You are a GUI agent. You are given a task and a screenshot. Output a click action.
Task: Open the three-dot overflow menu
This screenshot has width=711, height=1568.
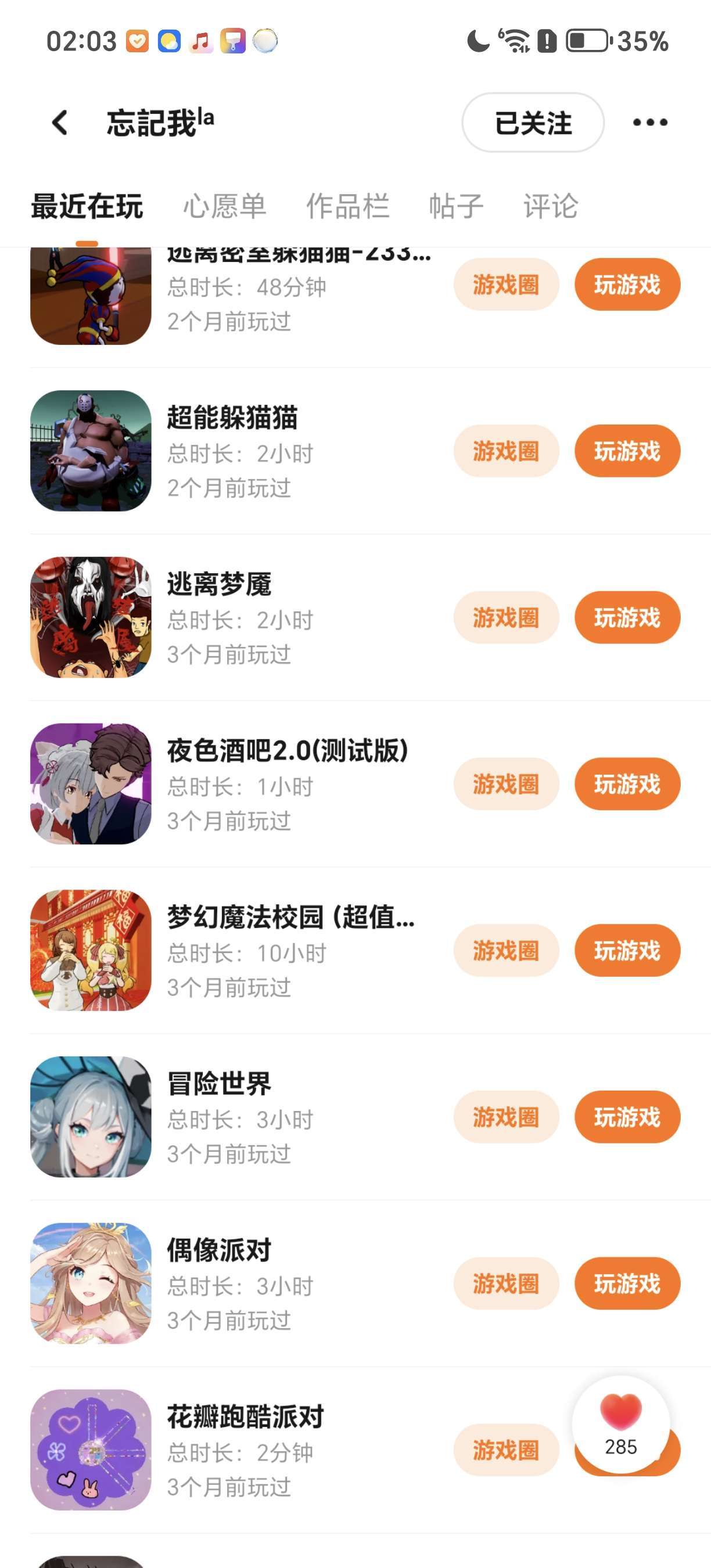[649, 123]
